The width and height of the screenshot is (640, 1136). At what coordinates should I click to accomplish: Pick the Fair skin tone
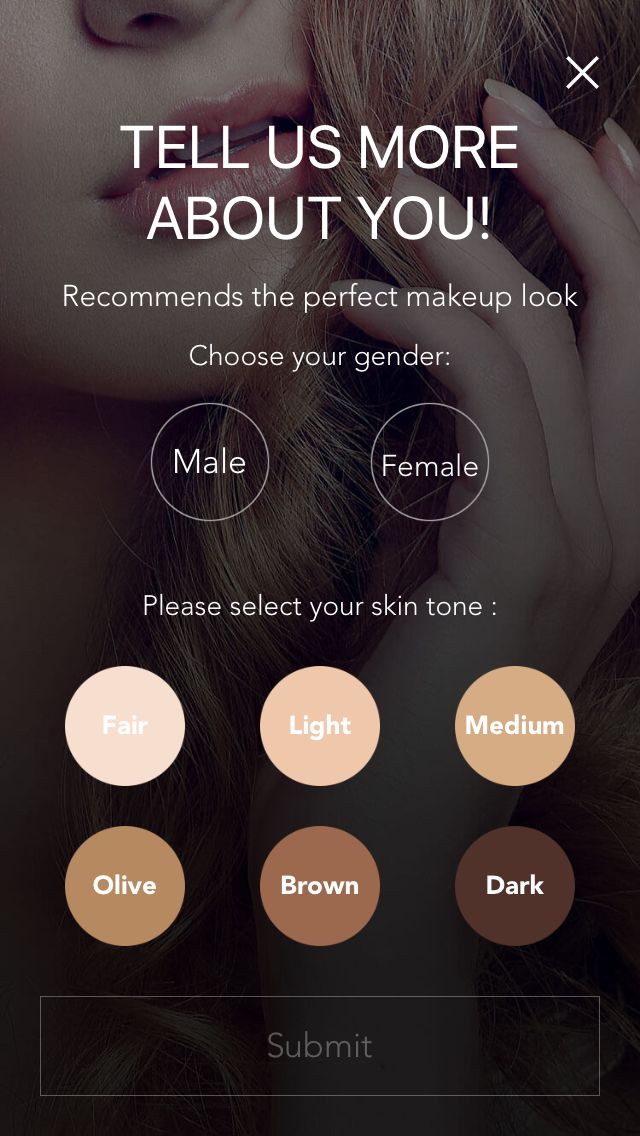(x=125, y=726)
